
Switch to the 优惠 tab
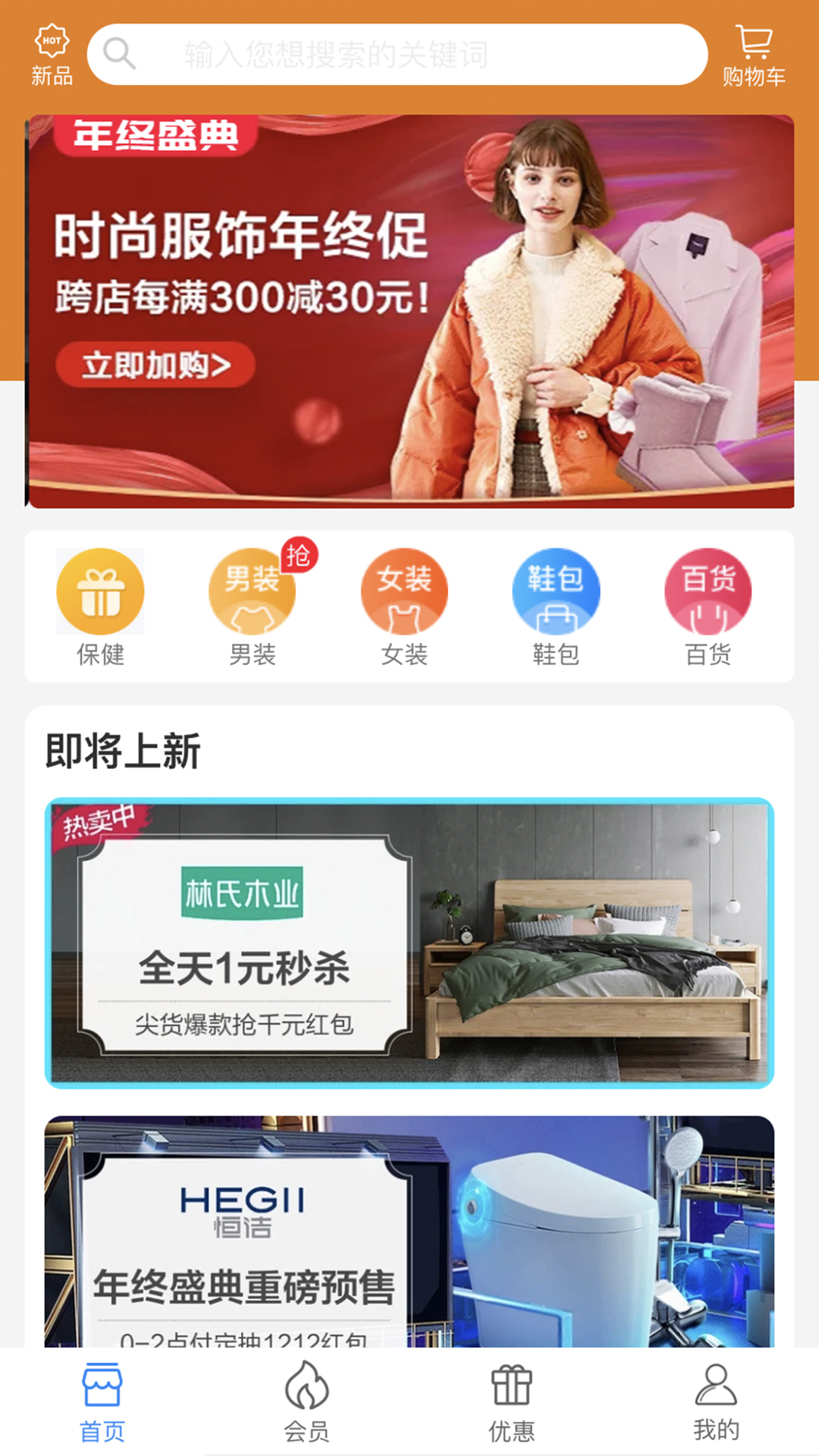coord(512,1403)
